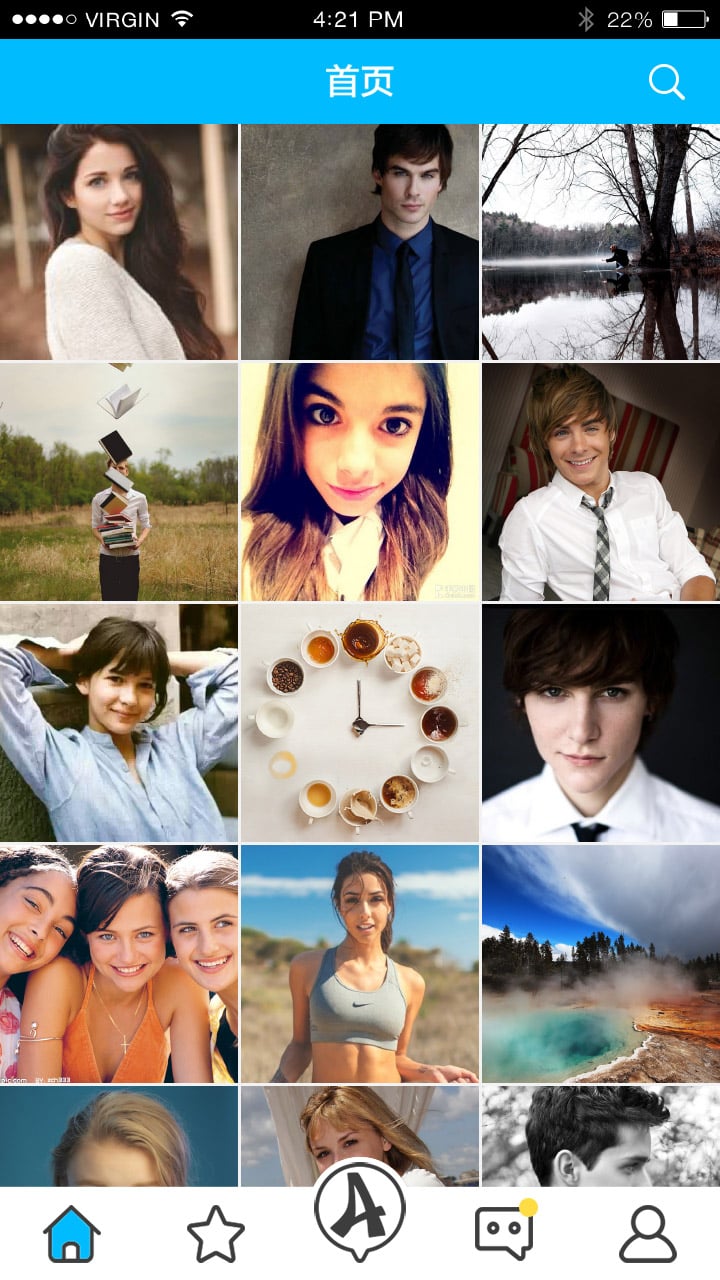
Task: Open the woman in white sweater photo
Action: point(119,242)
